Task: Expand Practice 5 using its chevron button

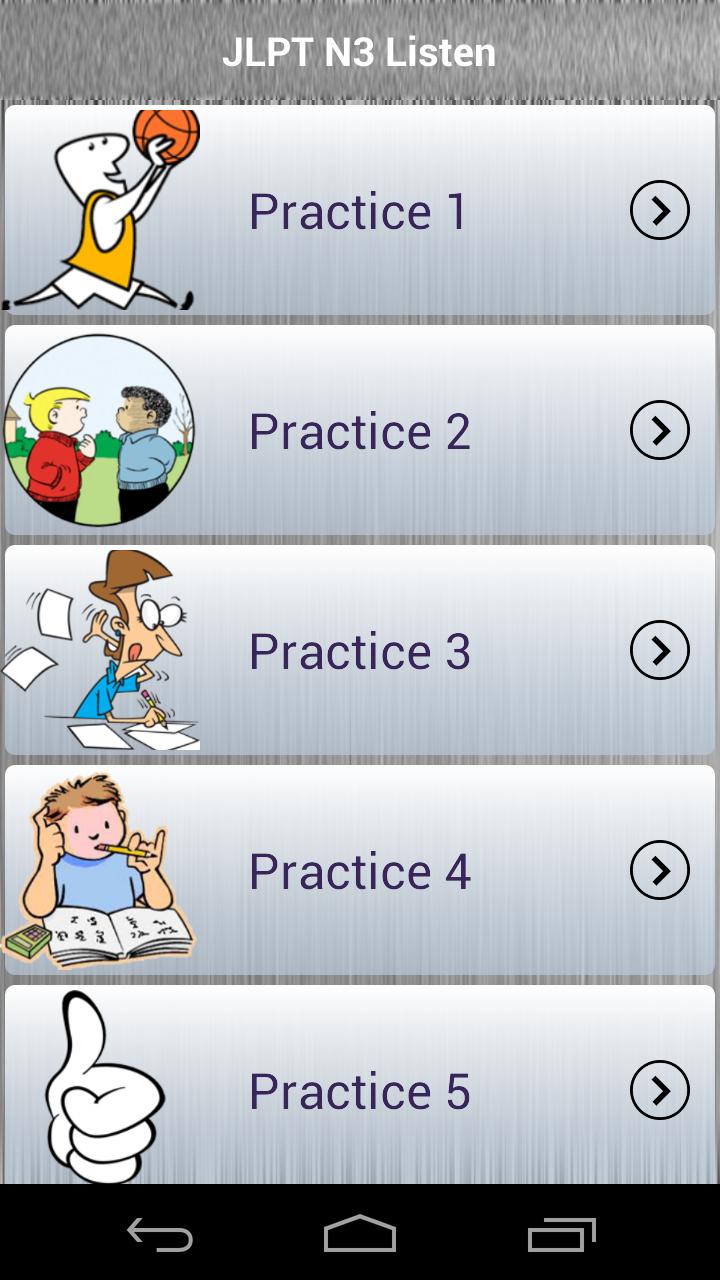Action: coord(659,1089)
